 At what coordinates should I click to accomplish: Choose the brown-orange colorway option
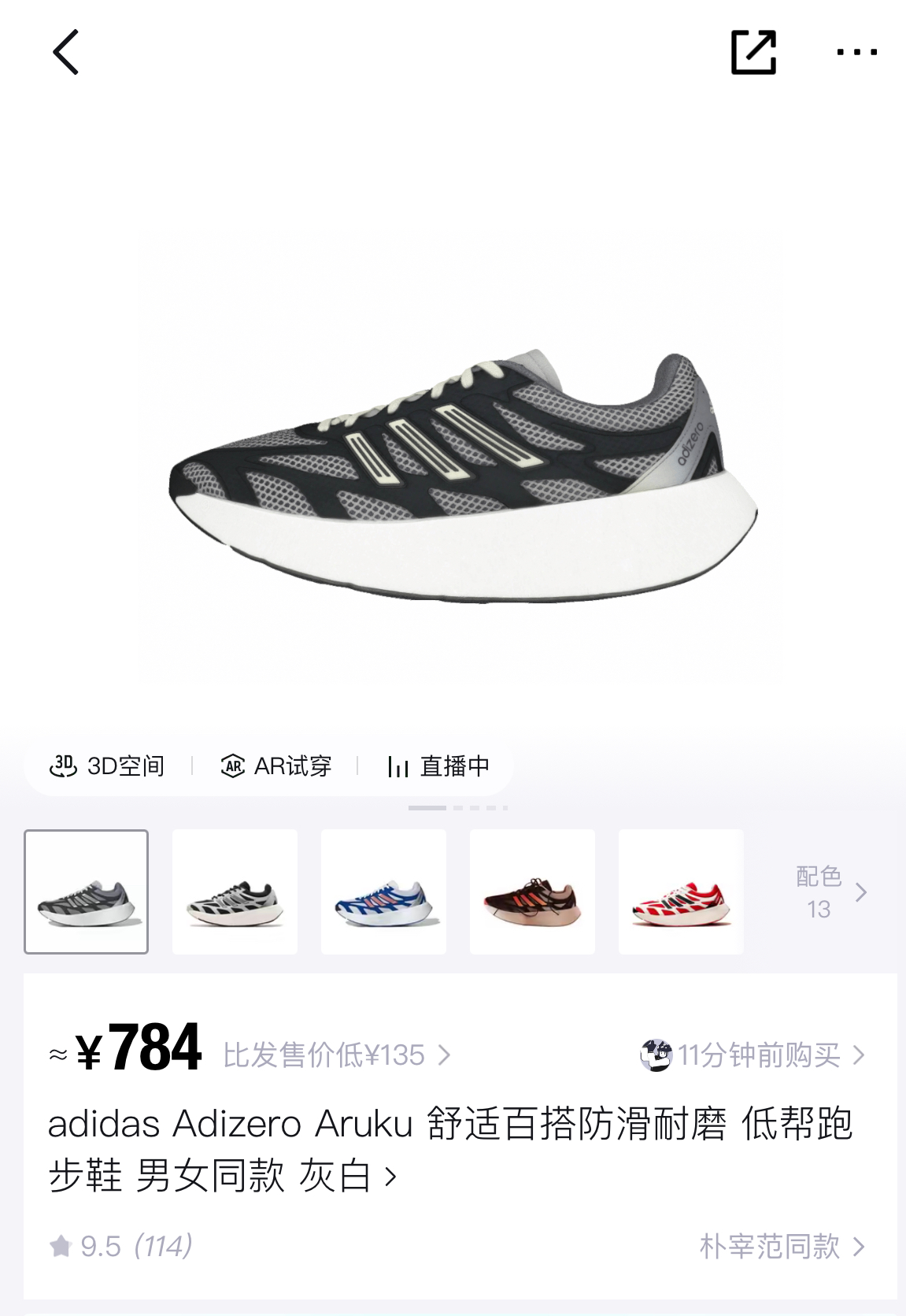(532, 892)
